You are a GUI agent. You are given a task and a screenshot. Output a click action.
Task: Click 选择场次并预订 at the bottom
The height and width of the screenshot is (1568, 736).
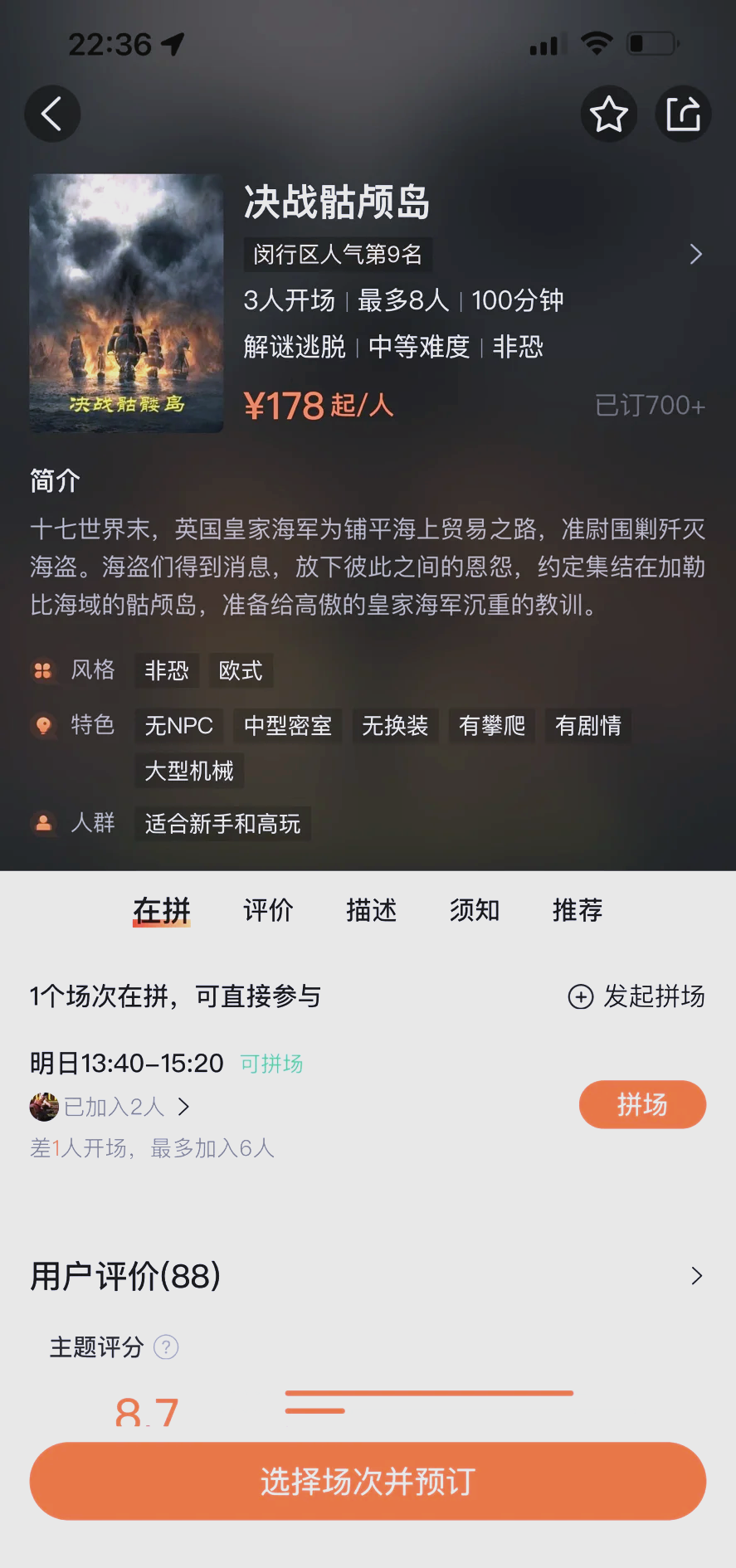[368, 1480]
